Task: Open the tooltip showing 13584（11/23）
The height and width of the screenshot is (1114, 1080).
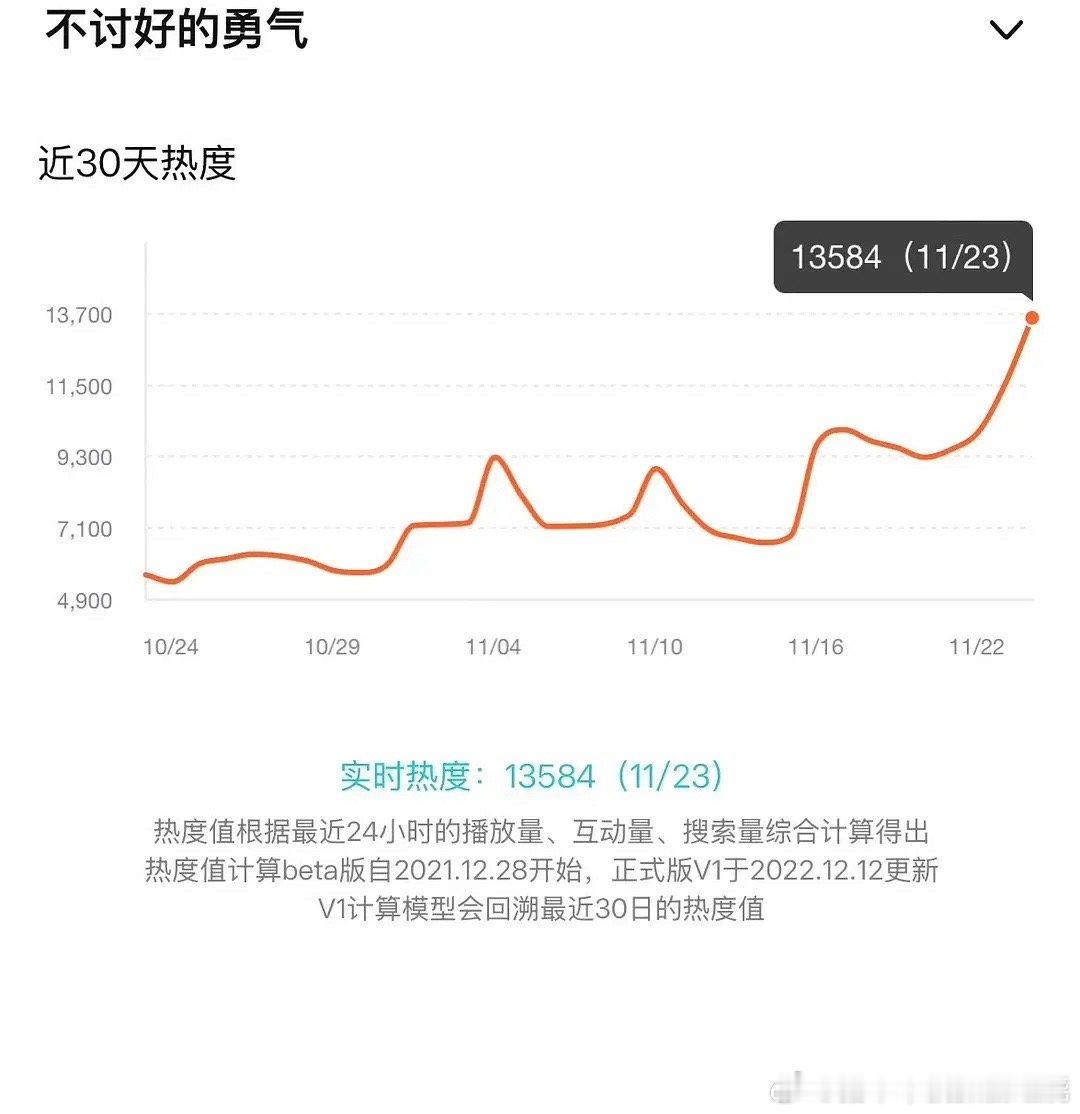Action: pyautogui.click(x=901, y=258)
